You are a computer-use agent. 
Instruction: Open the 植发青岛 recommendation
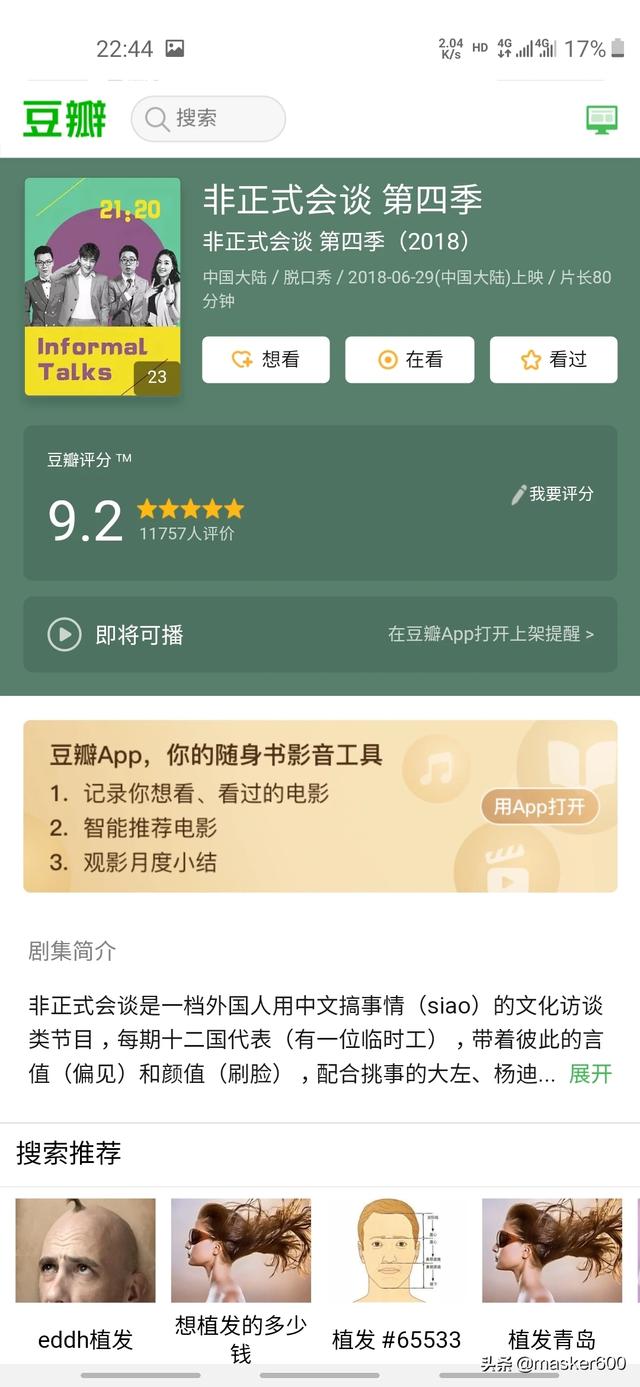[x=551, y=1271]
